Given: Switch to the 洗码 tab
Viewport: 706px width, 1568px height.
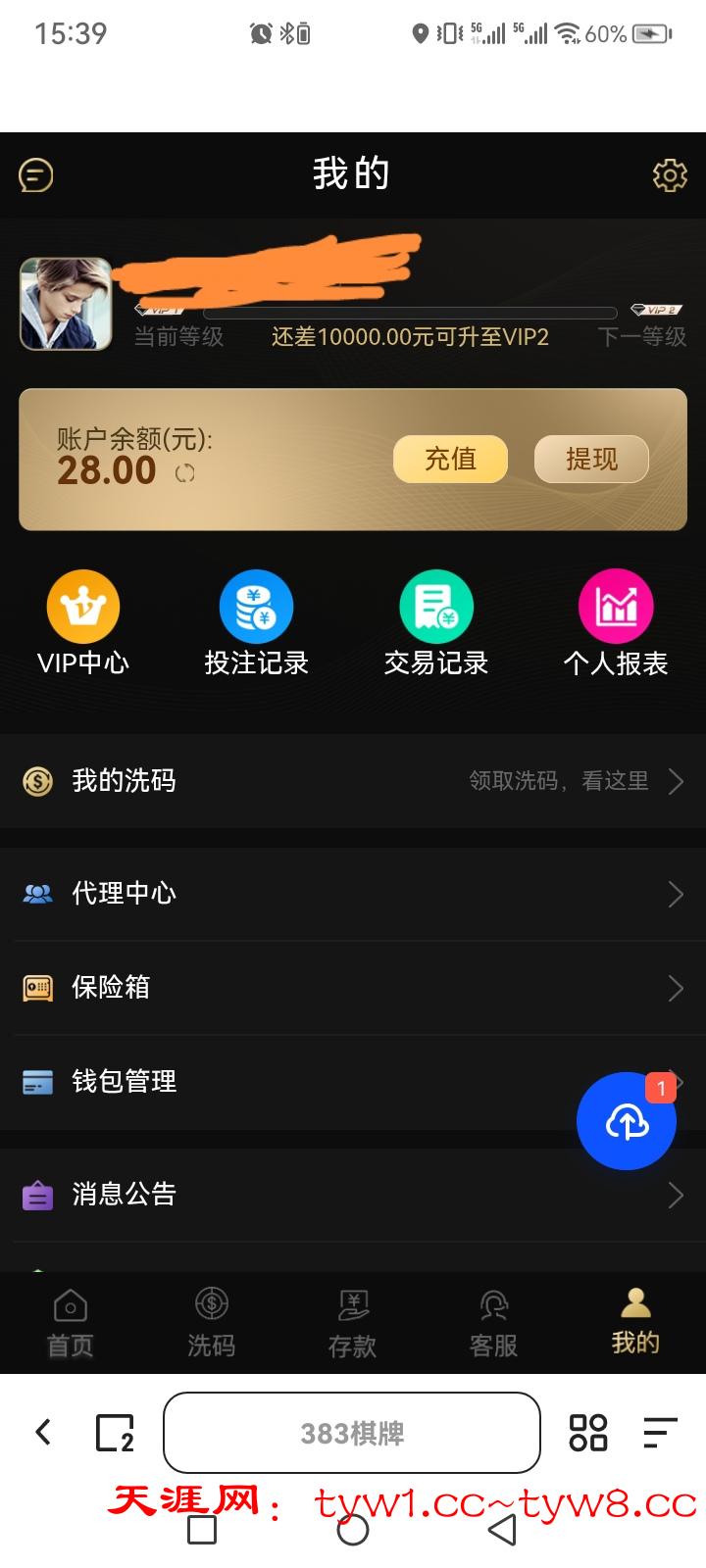Looking at the screenshot, I should [x=212, y=1323].
